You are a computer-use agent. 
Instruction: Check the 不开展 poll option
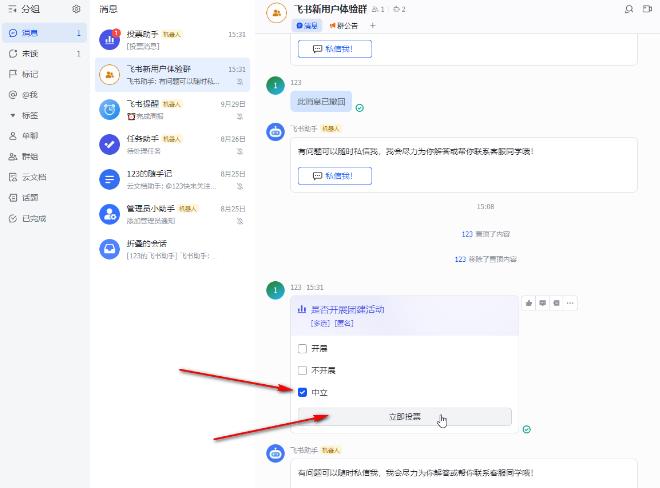point(303,370)
